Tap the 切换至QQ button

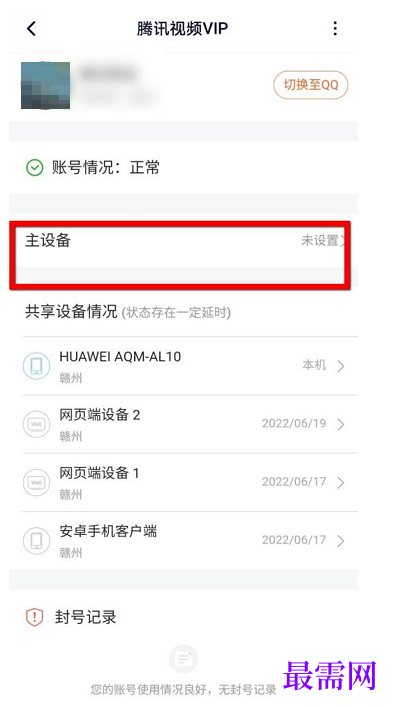(x=311, y=84)
